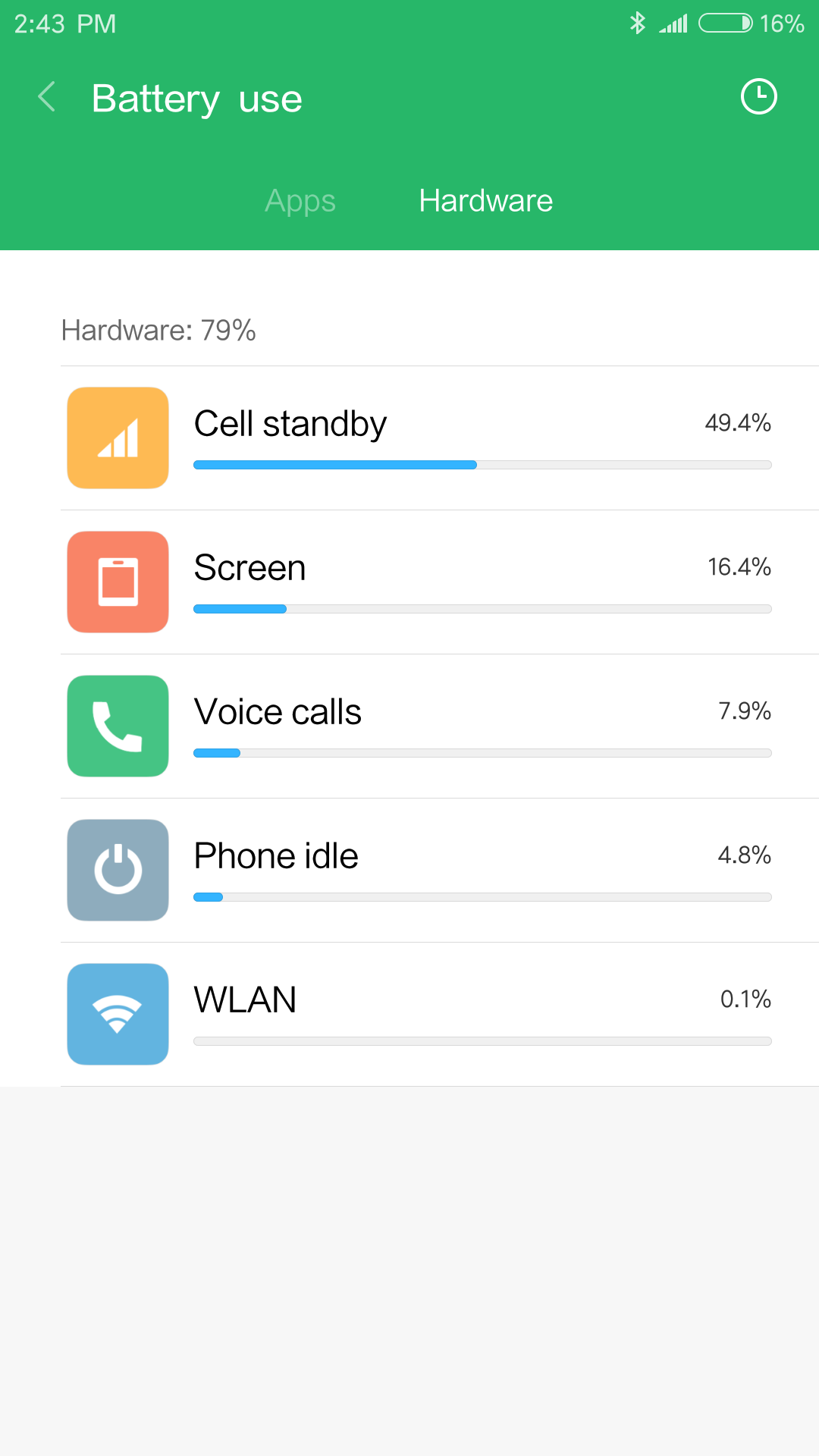
Task: Open Voice calls usage entry
Action: [x=440, y=726]
